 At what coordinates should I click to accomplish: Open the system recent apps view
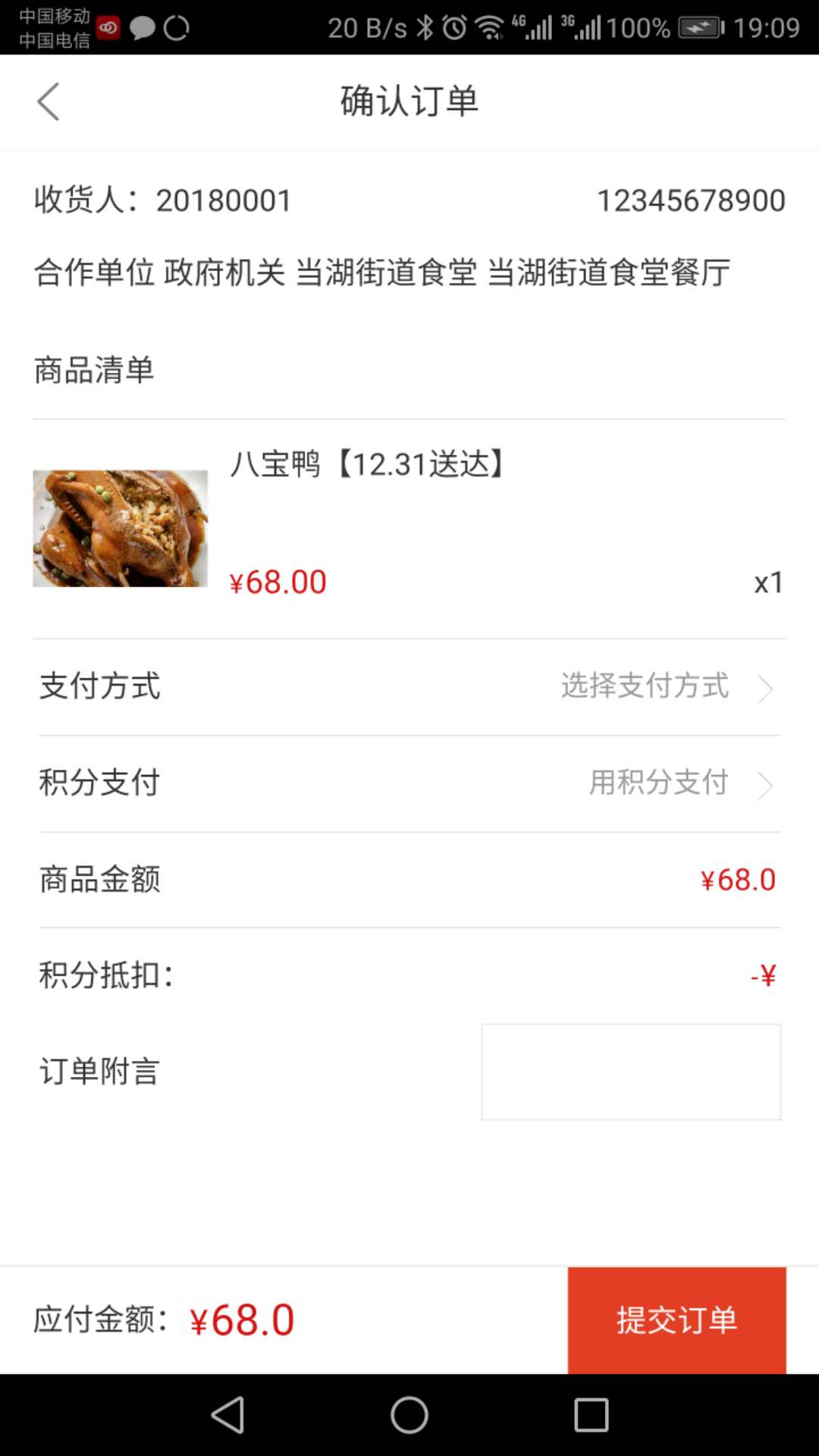(x=591, y=1415)
